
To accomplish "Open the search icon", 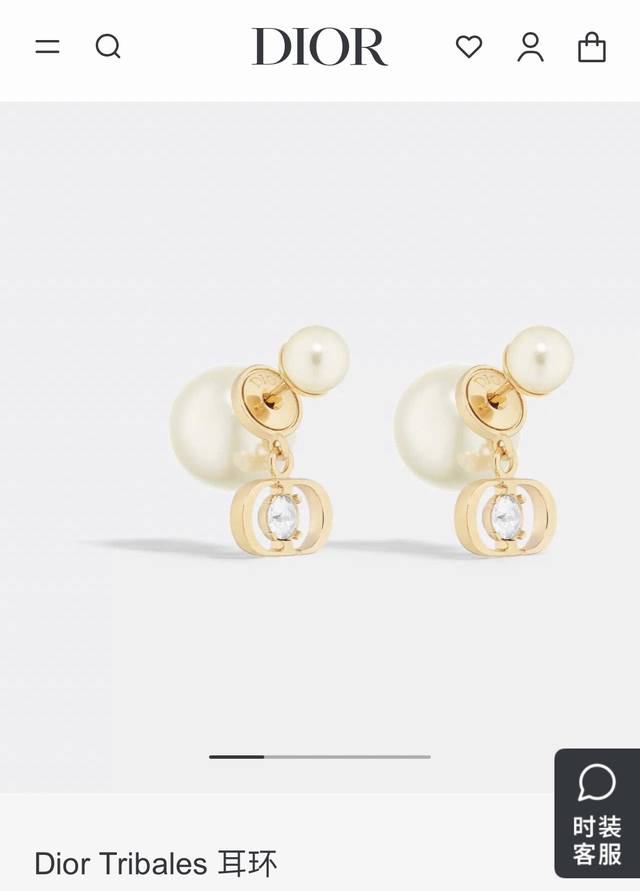I will 108,47.
